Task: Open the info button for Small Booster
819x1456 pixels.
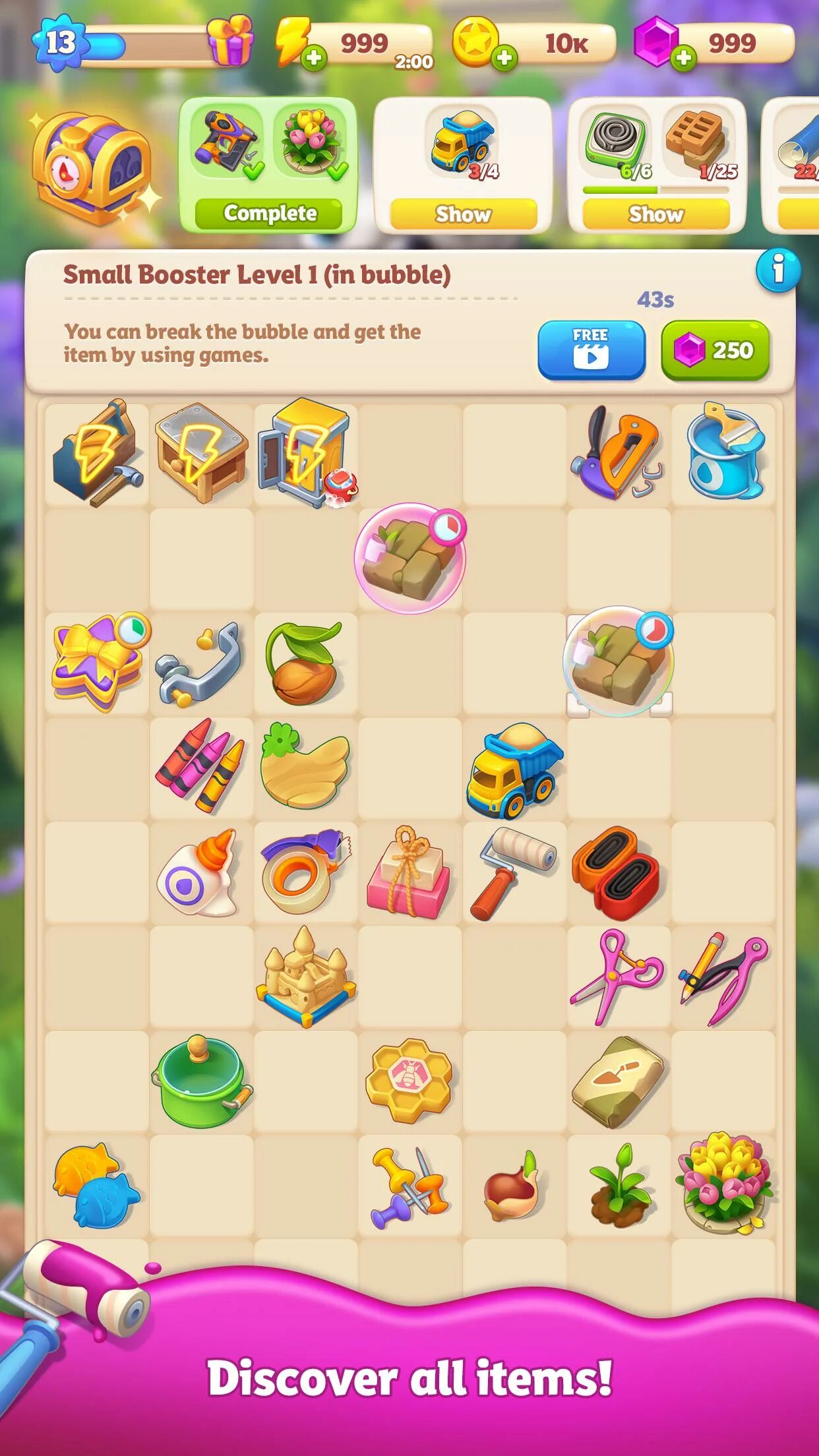Action: (778, 270)
